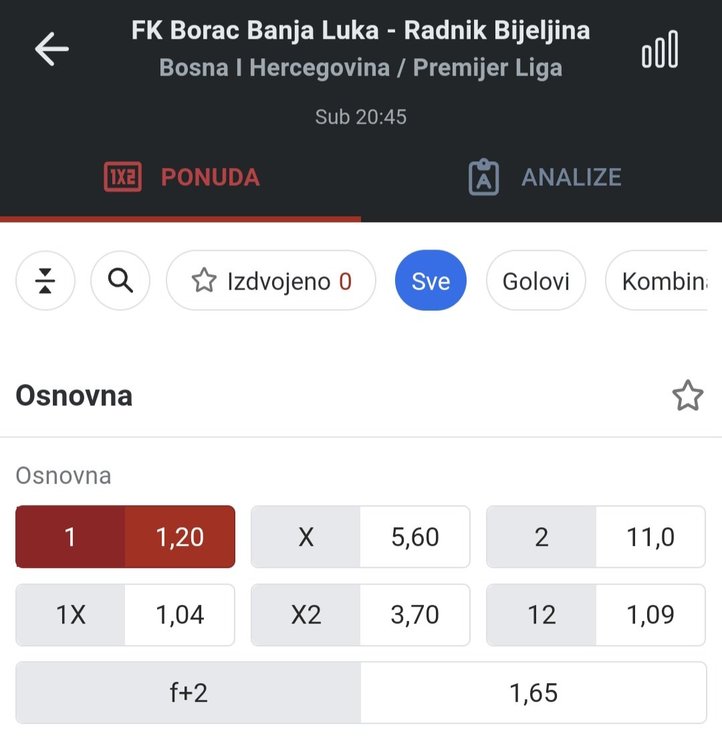722x750 pixels.
Task: Collapse all markets with the collapse icon
Action: pyautogui.click(x=45, y=281)
